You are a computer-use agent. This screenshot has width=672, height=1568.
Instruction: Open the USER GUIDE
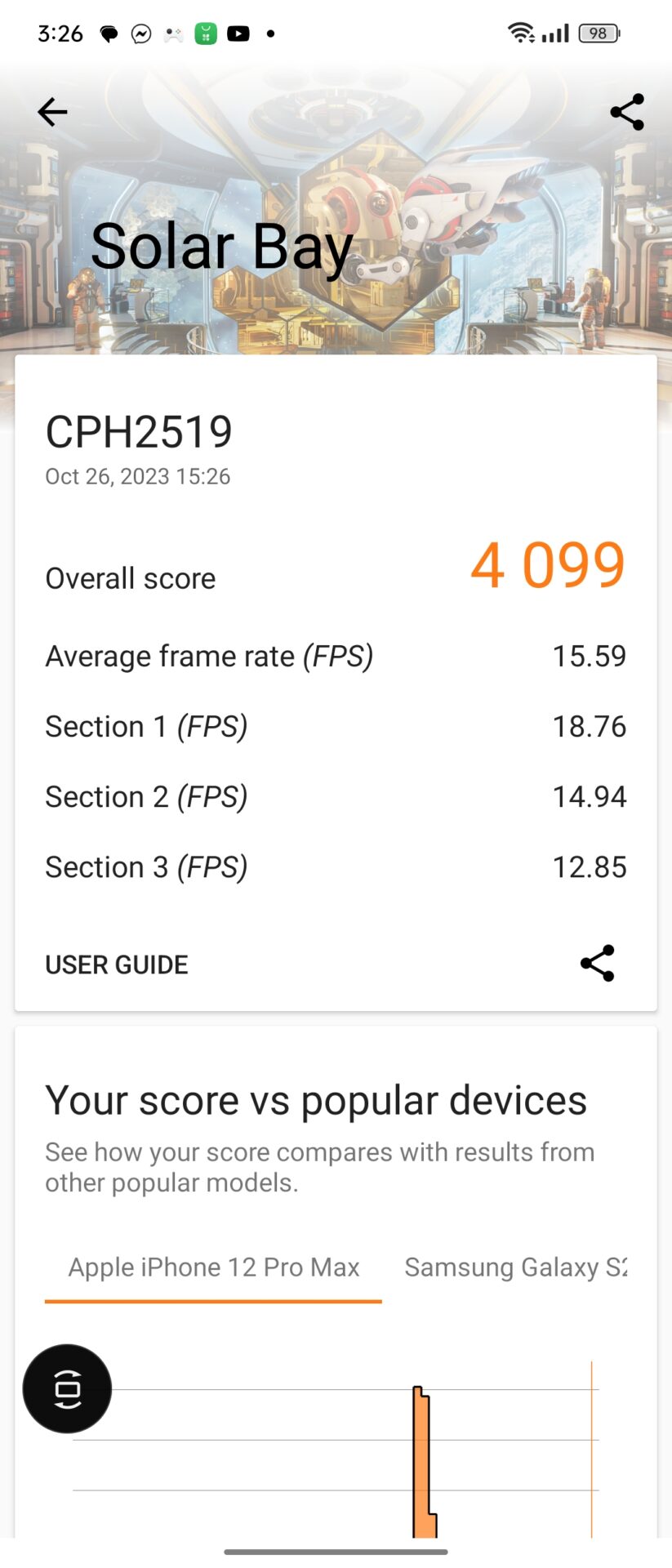coord(117,964)
